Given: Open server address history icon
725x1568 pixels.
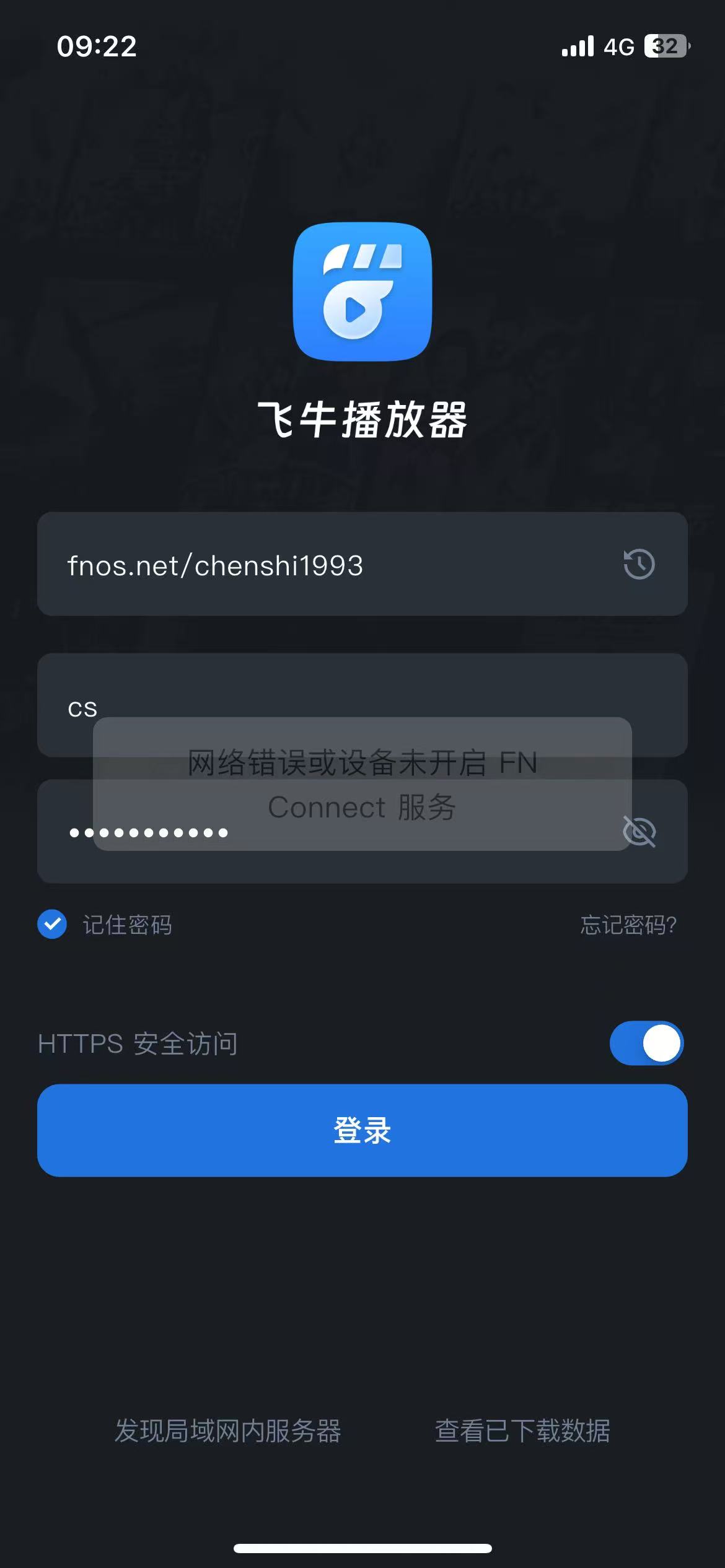Looking at the screenshot, I should (x=639, y=564).
